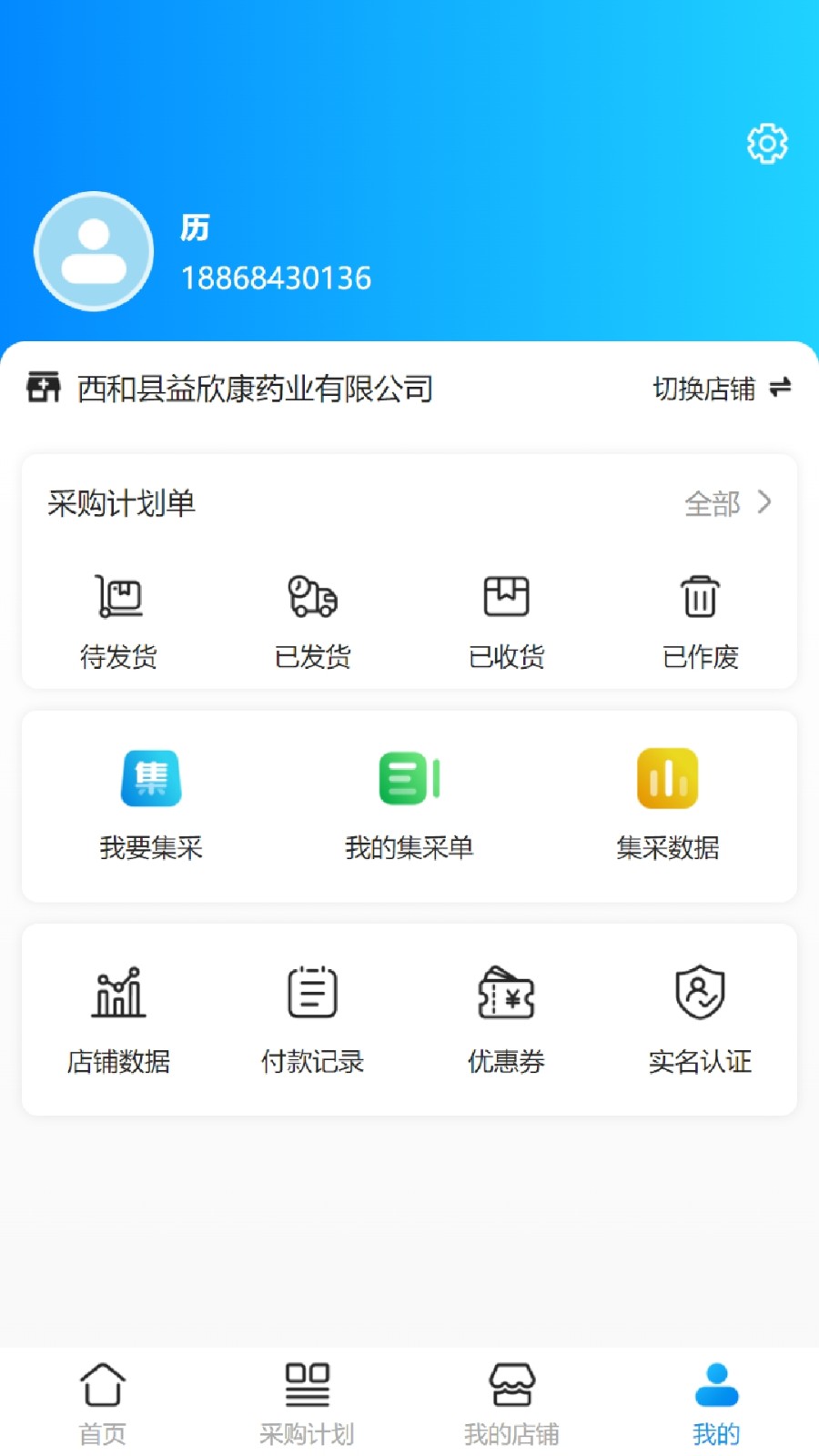Open 实名认证

click(x=700, y=1019)
